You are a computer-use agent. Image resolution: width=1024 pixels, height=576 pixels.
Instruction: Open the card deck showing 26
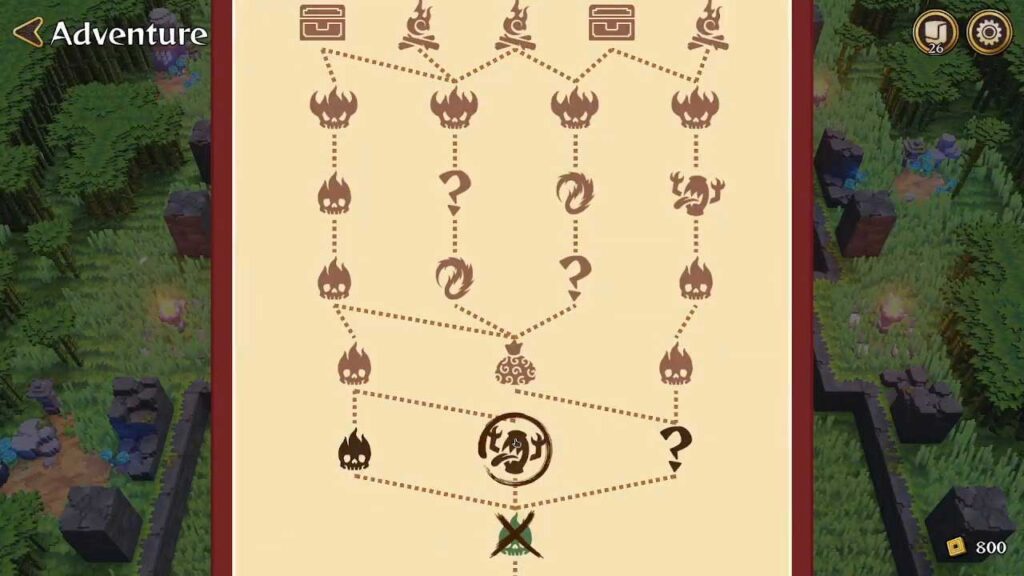936,32
